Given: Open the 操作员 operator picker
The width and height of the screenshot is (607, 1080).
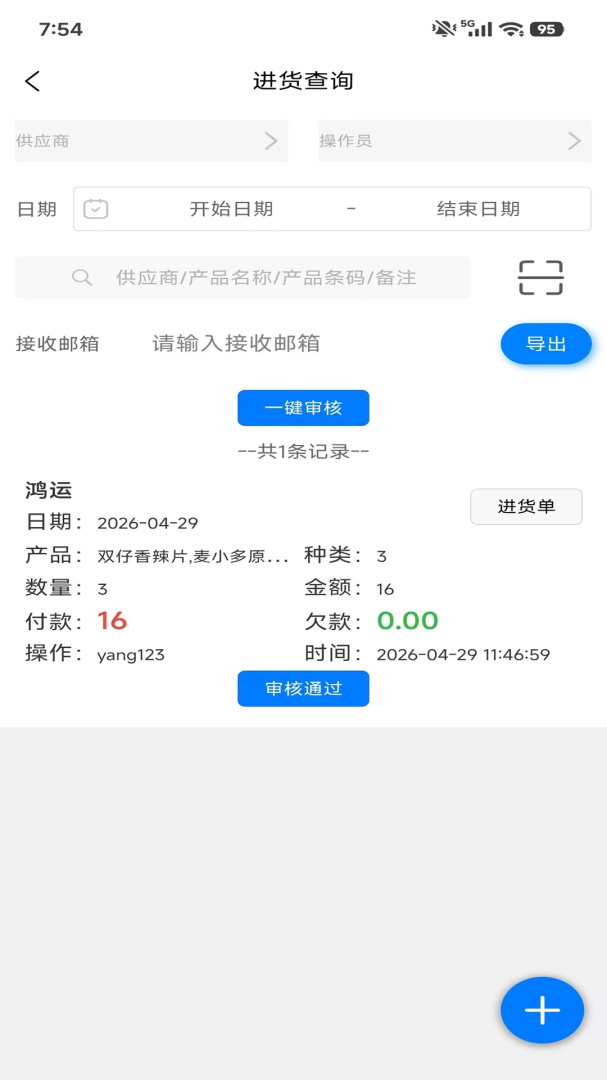Looking at the screenshot, I should point(455,141).
